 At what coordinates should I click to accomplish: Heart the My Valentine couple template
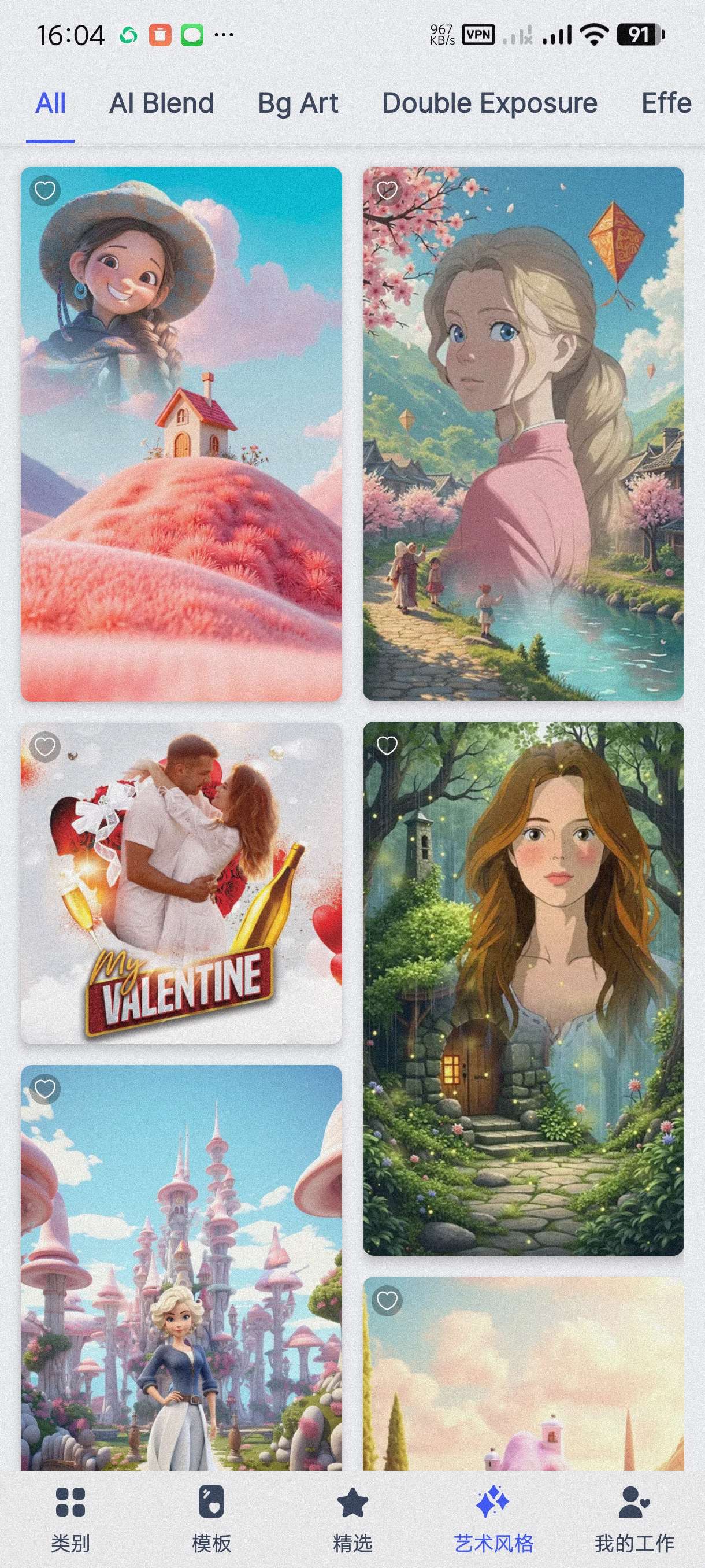[x=45, y=746]
